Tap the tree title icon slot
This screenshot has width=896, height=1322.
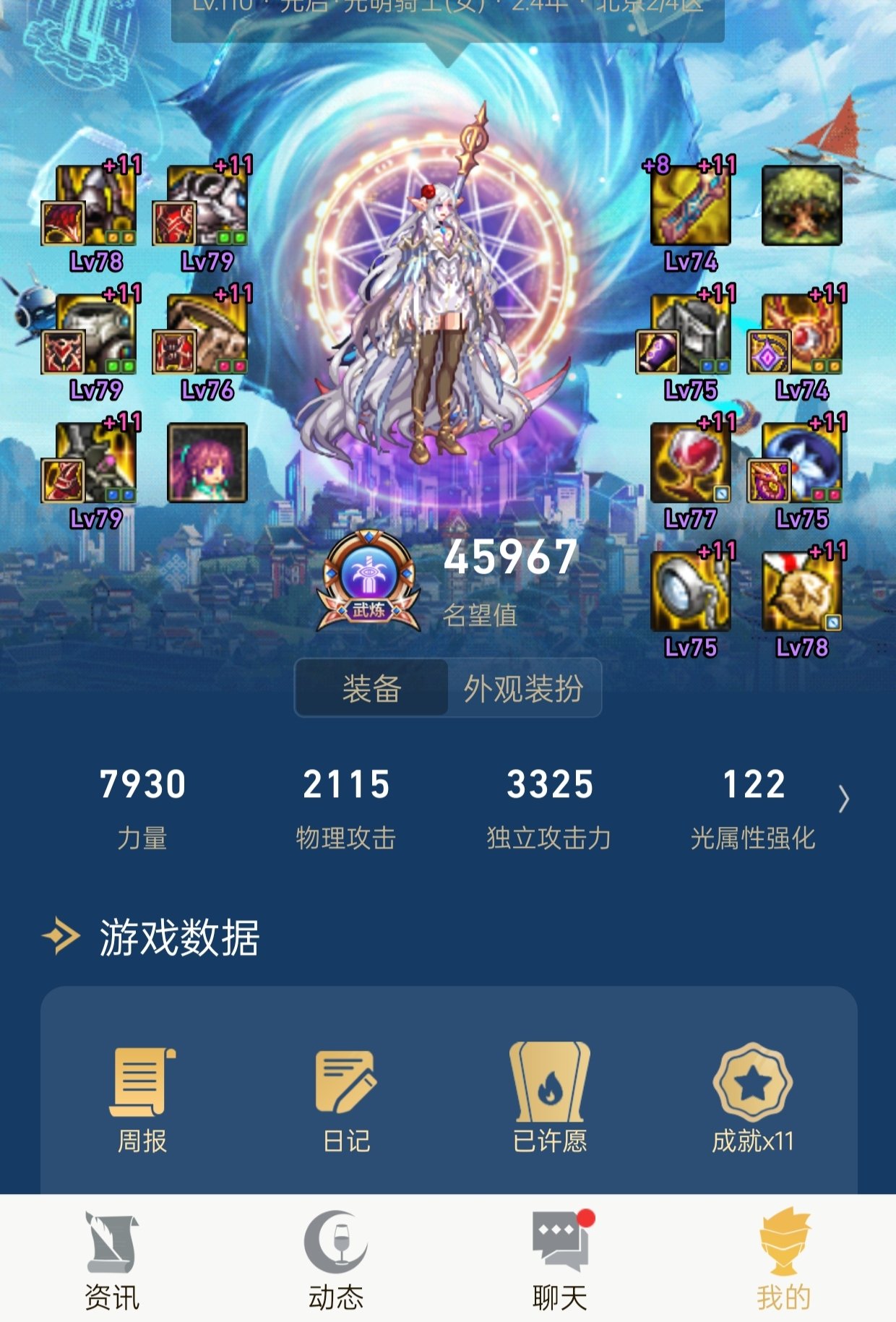(x=801, y=206)
